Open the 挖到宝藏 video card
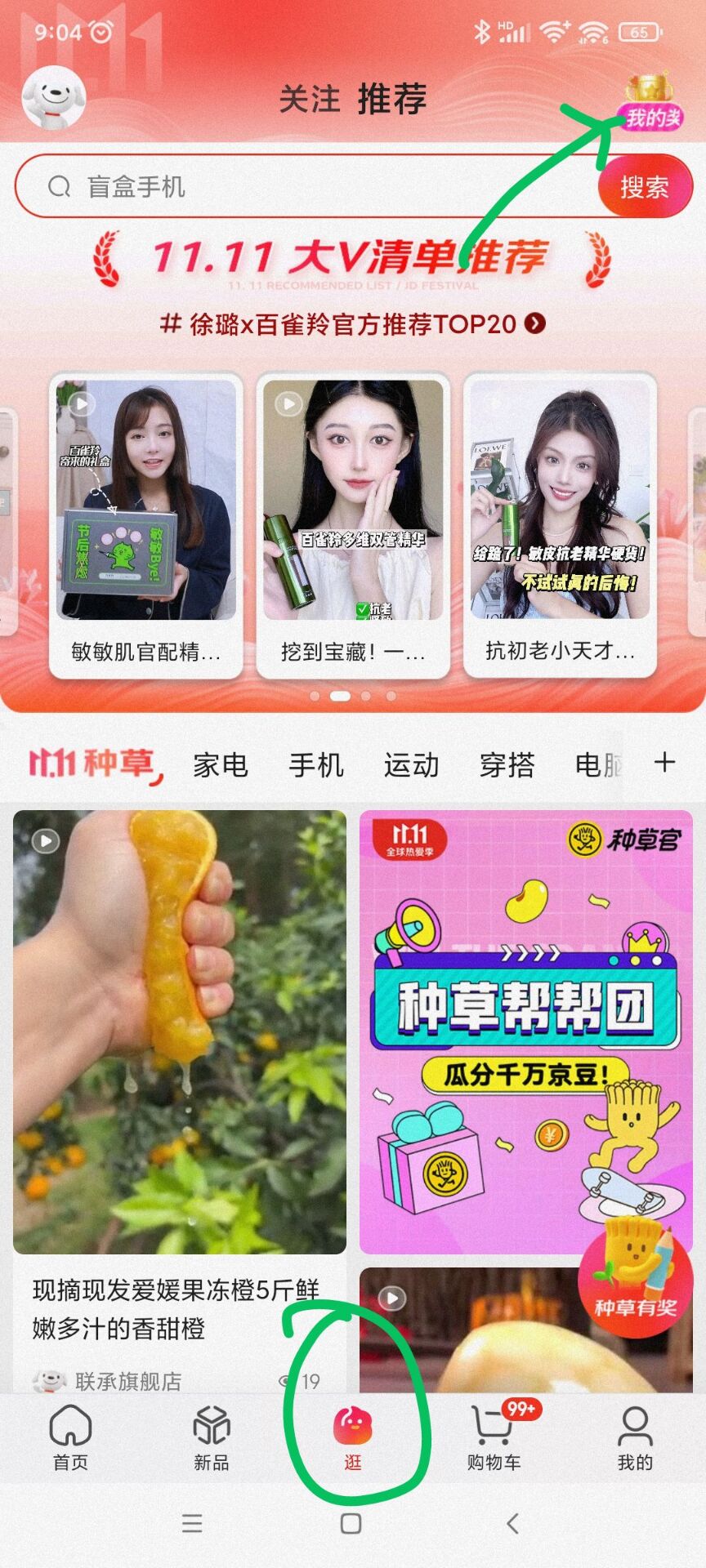Image resolution: width=706 pixels, height=1568 pixels. (x=353, y=523)
